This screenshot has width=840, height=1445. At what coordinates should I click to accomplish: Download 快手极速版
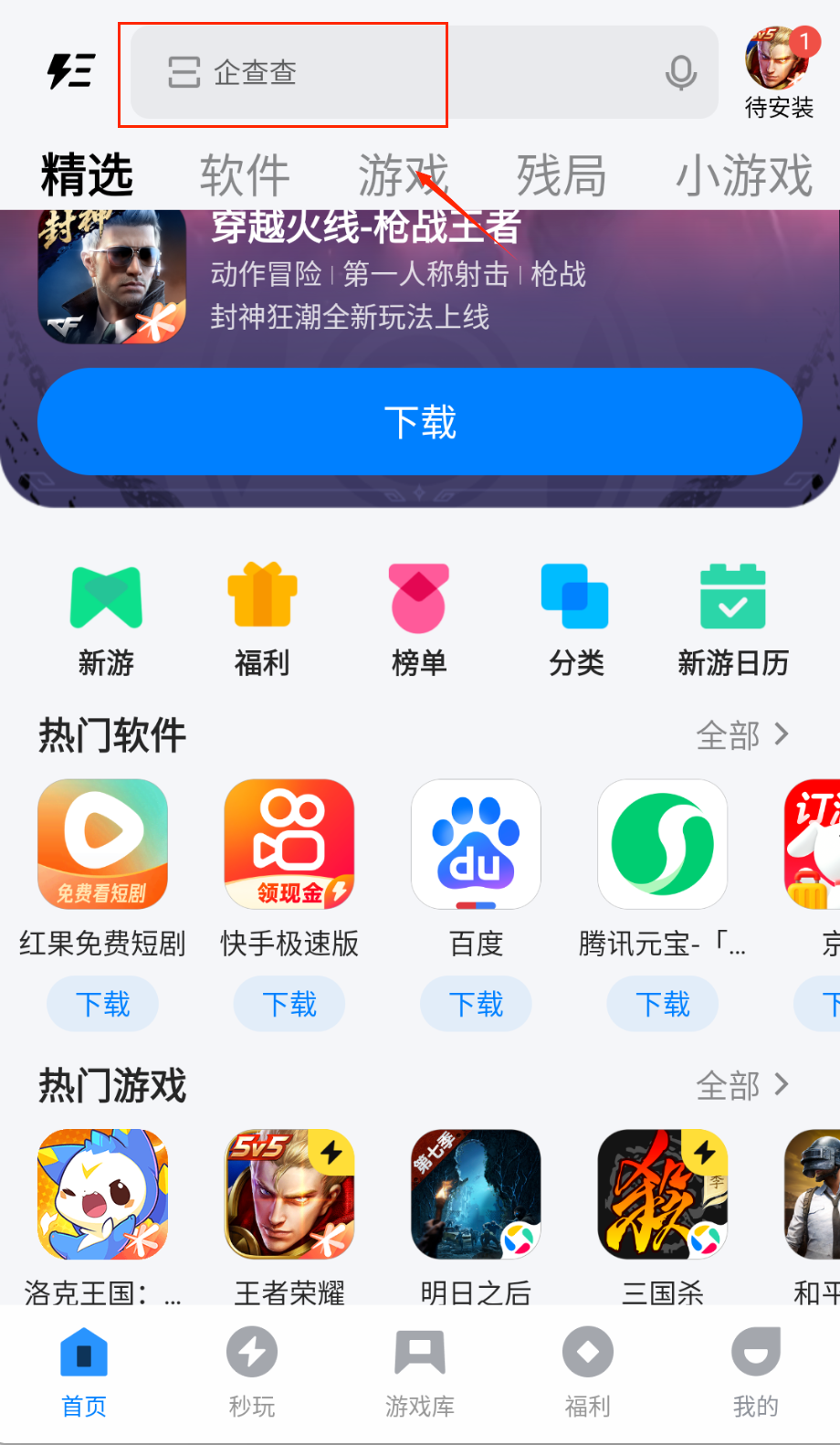pos(289,1004)
